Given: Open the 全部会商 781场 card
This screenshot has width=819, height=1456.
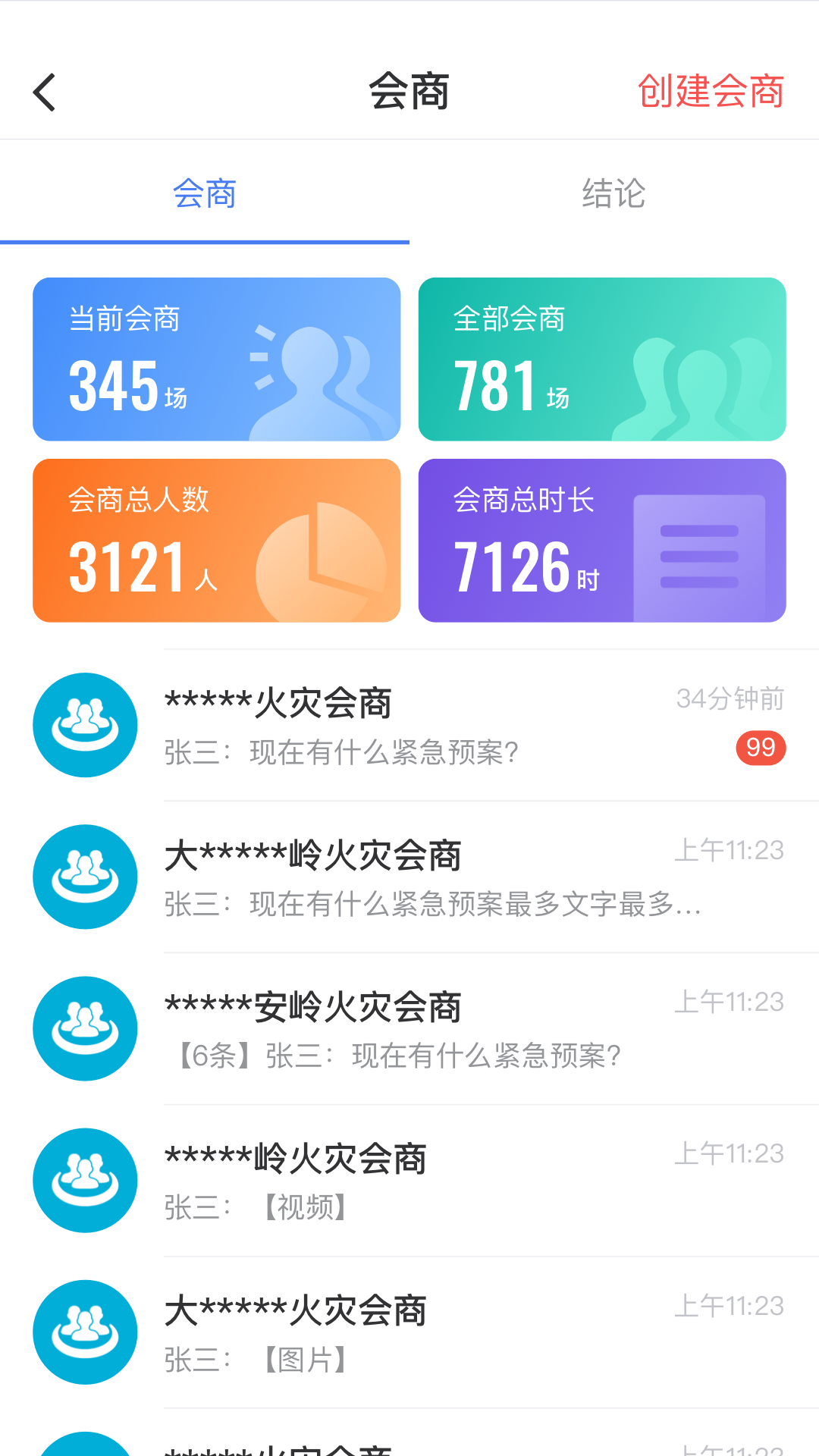Looking at the screenshot, I should click(x=602, y=359).
